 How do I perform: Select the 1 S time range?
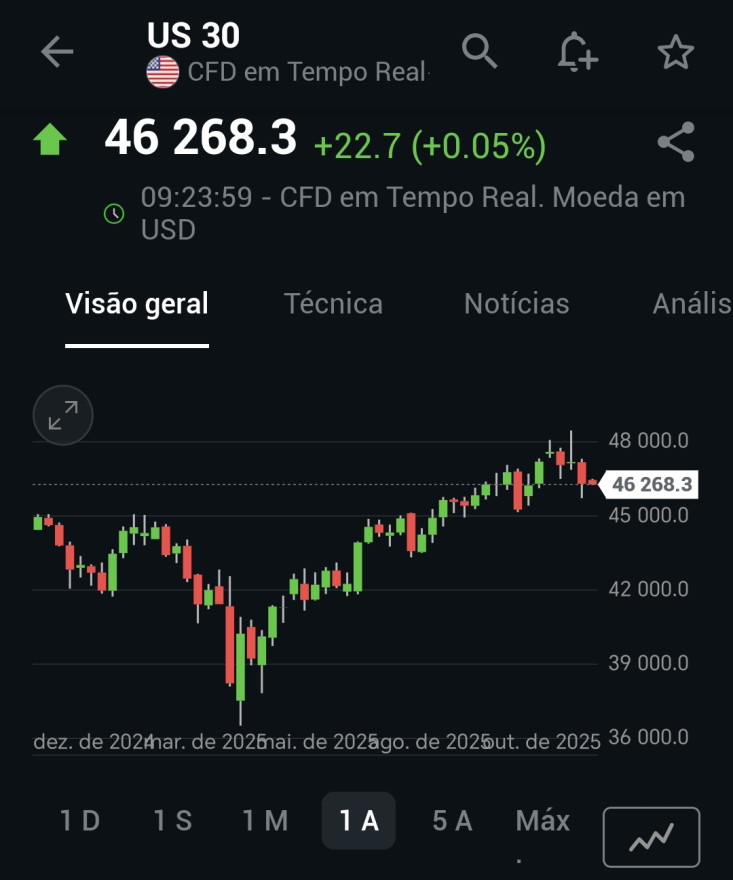[x=172, y=821]
